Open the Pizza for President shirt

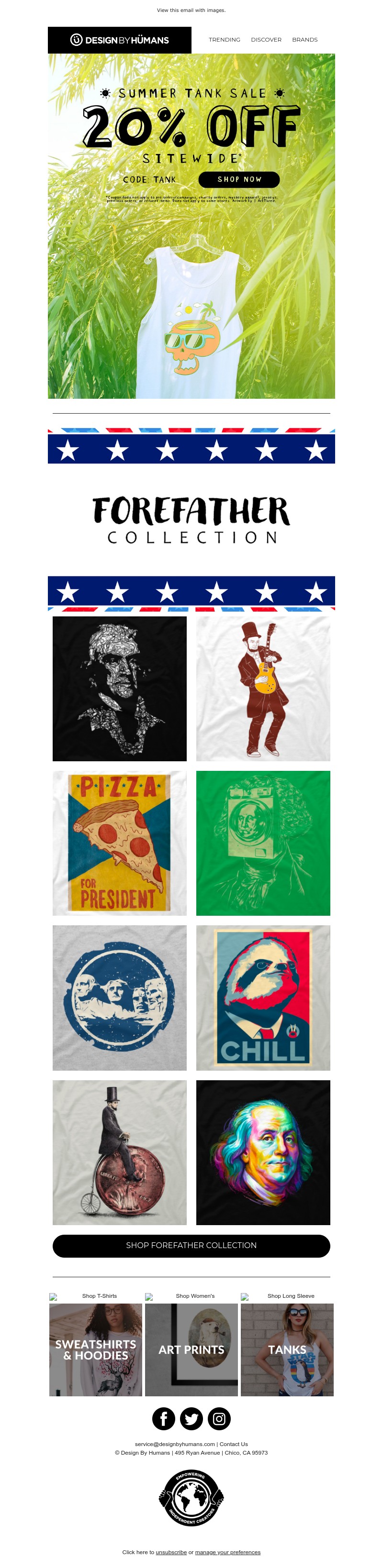(x=120, y=843)
